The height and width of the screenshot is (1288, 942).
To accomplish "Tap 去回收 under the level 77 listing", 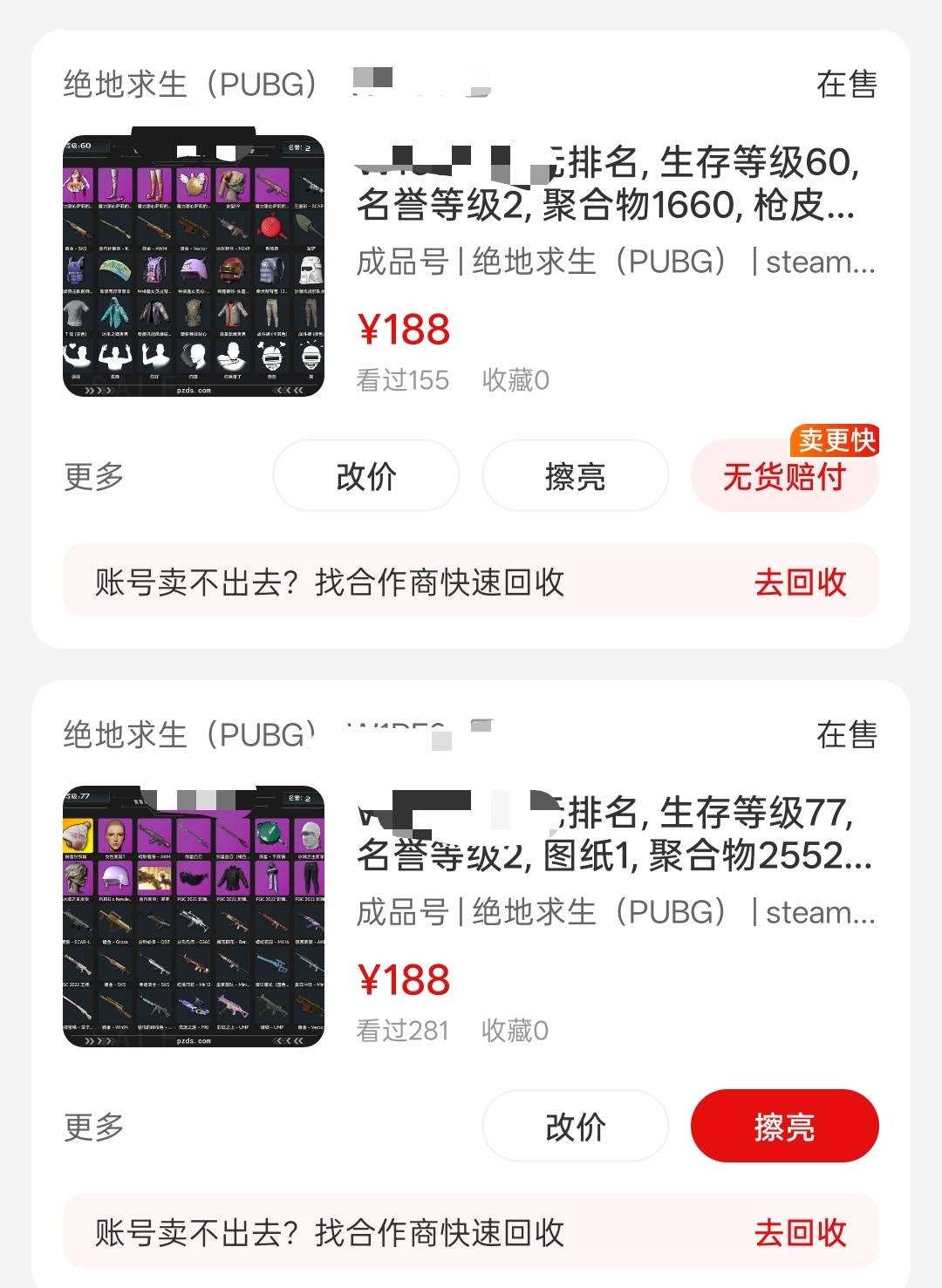I will coord(800,1232).
